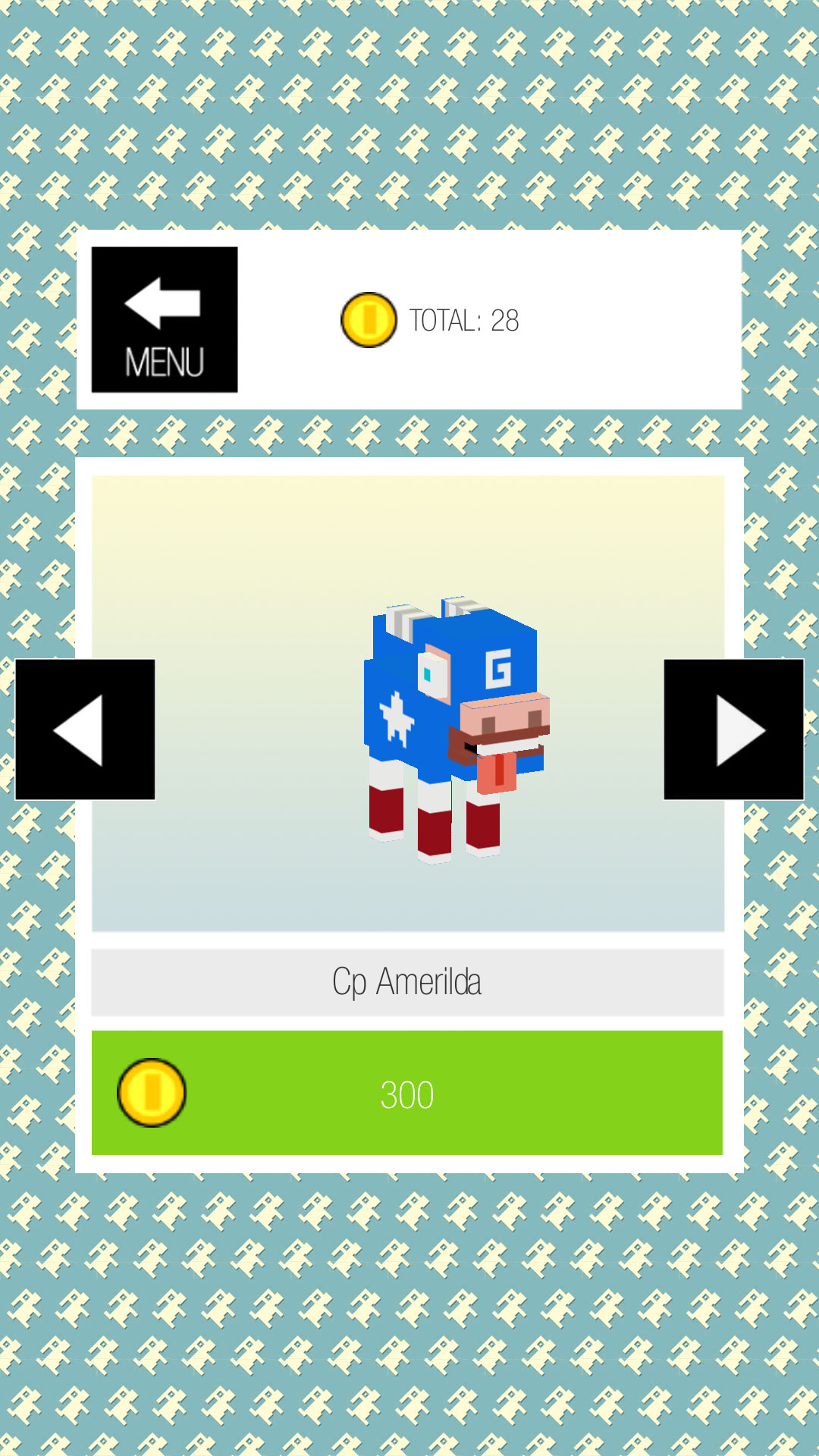Go back to the menu
This screenshot has width=819, height=1456.
tap(165, 319)
